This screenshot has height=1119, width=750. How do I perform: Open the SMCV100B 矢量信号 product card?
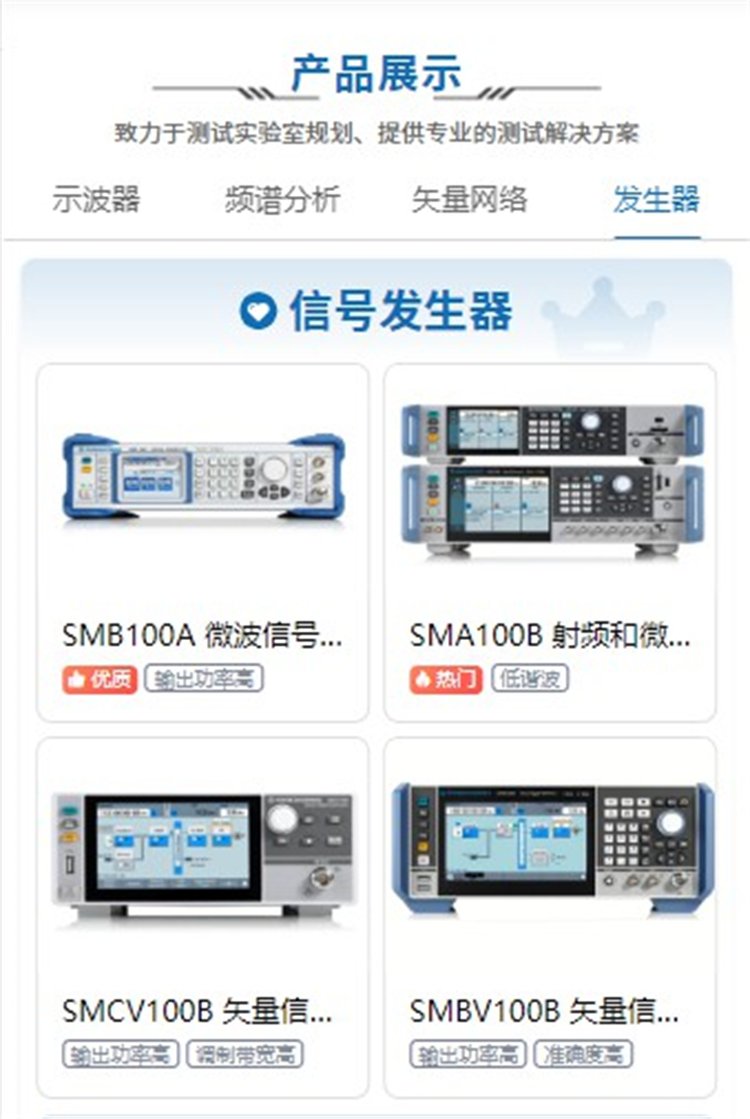(203, 915)
